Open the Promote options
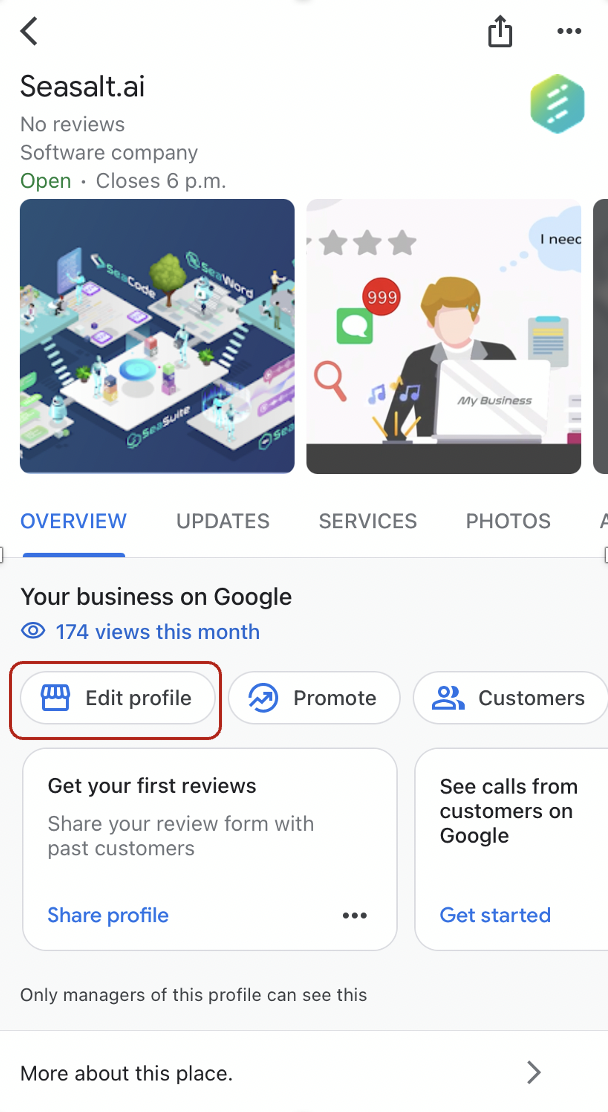 point(314,698)
